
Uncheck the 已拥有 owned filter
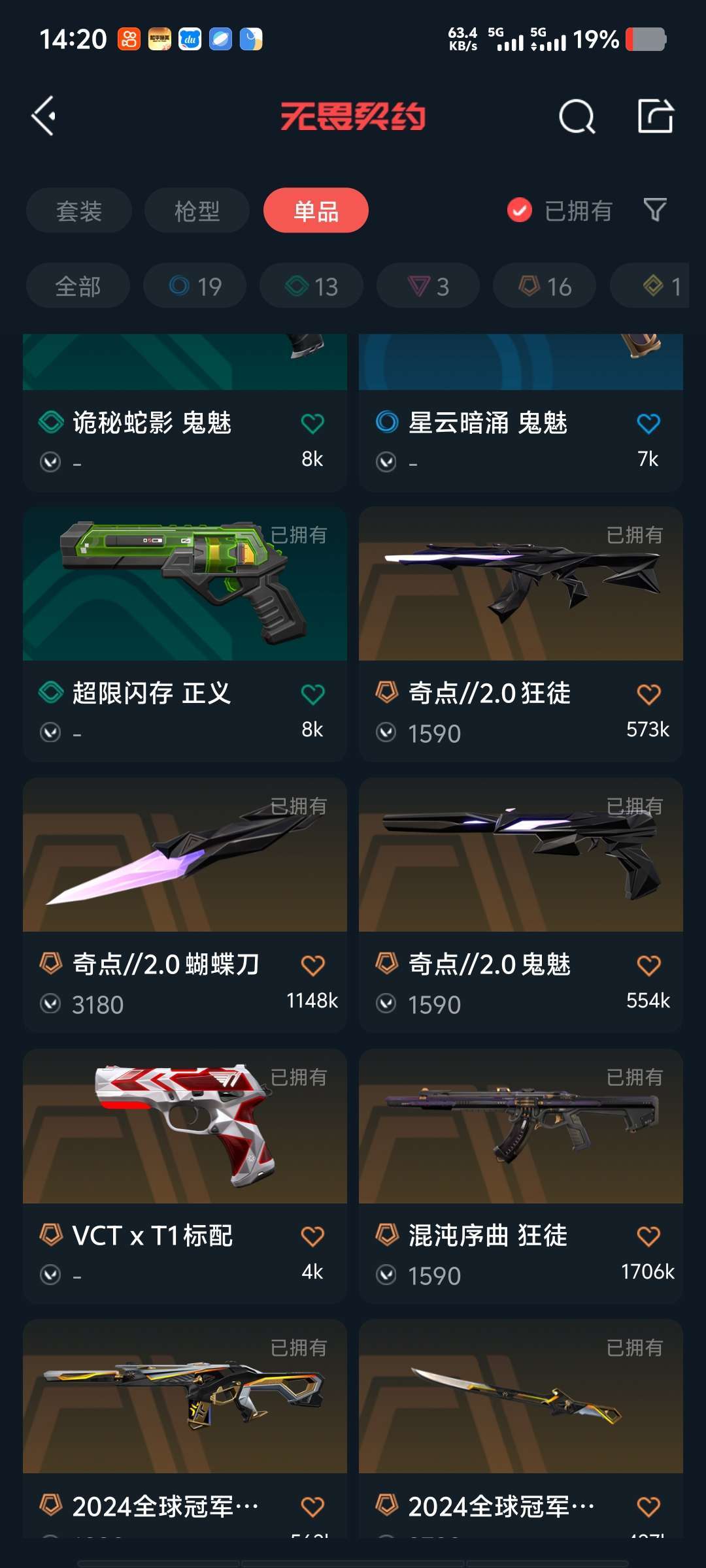[x=518, y=210]
